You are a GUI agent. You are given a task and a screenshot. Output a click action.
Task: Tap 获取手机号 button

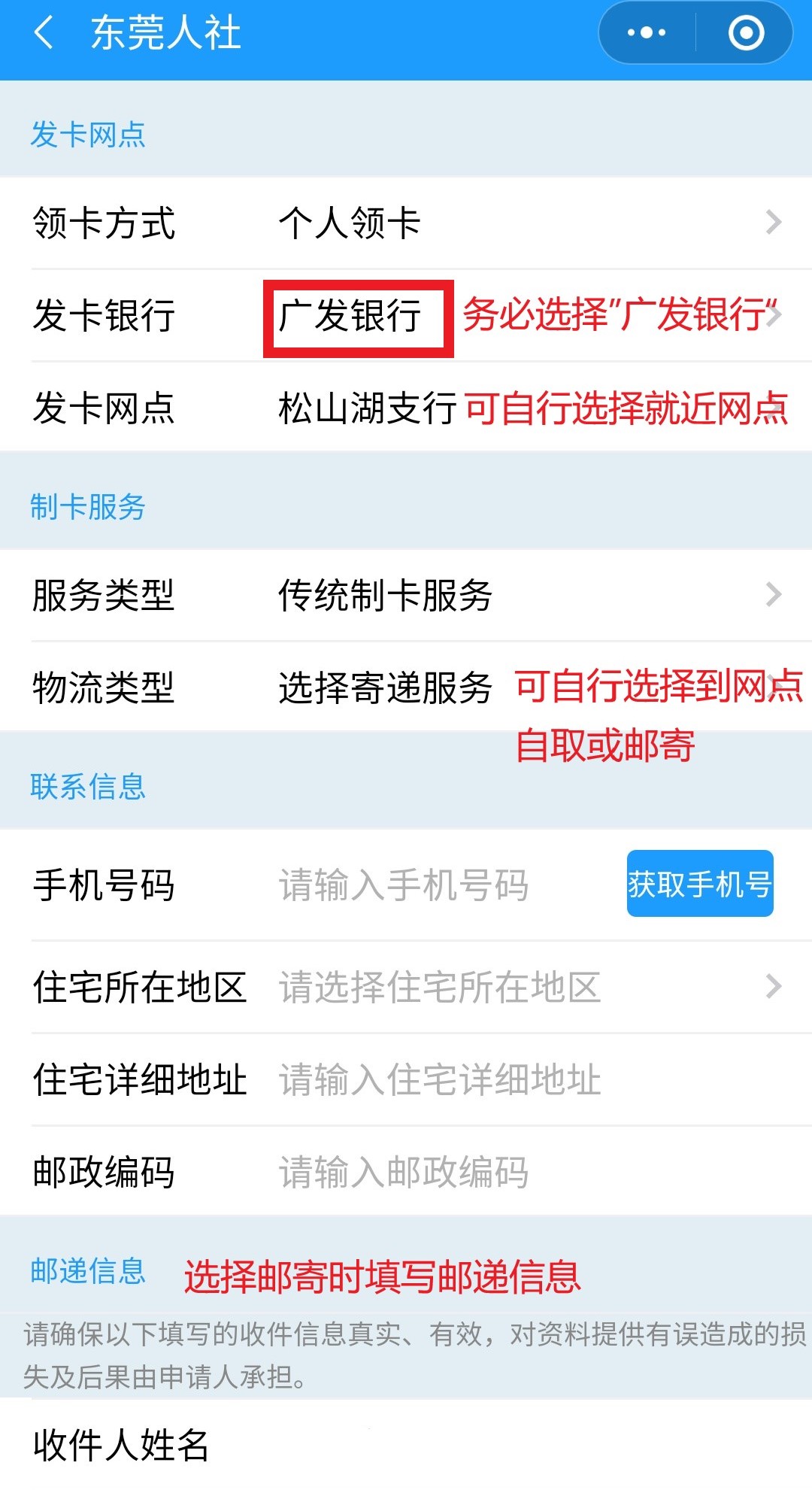pyautogui.click(x=699, y=884)
